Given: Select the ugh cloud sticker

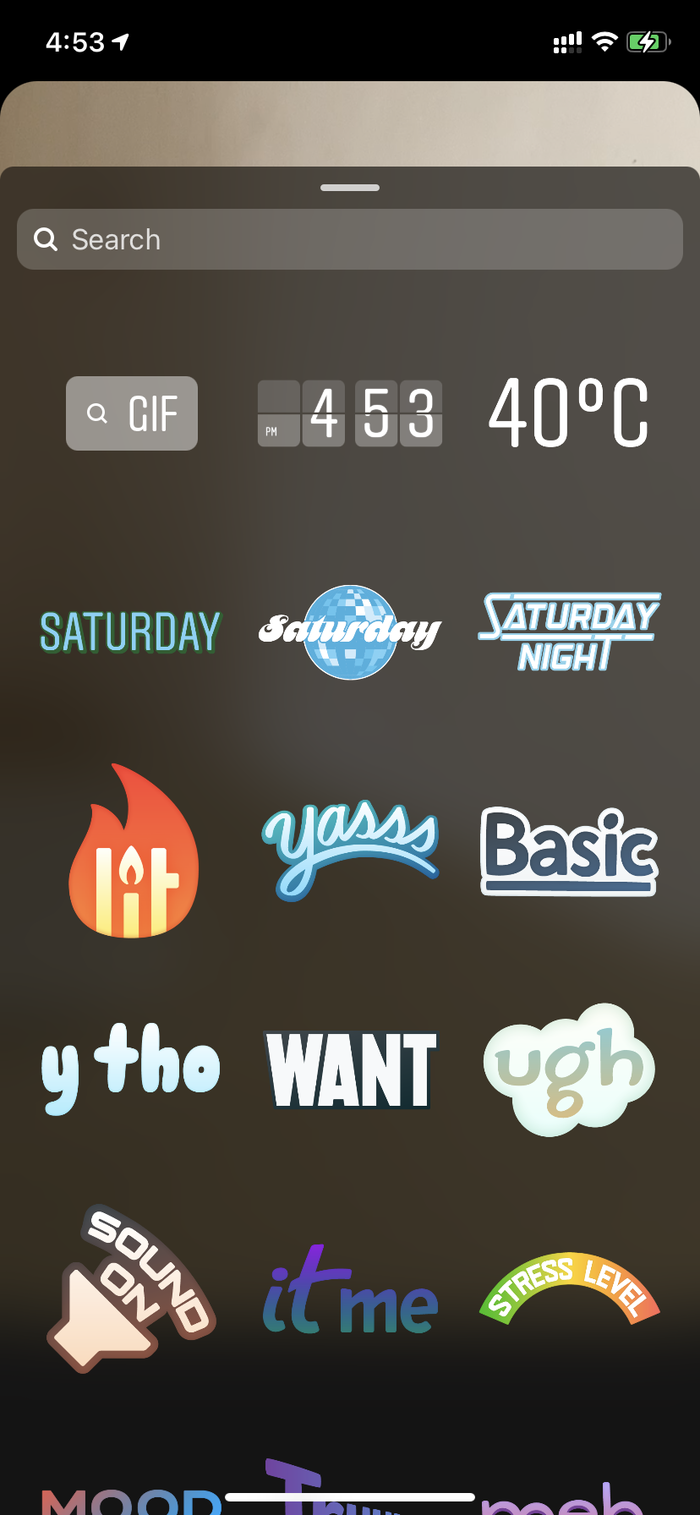Looking at the screenshot, I should coord(568,1070).
